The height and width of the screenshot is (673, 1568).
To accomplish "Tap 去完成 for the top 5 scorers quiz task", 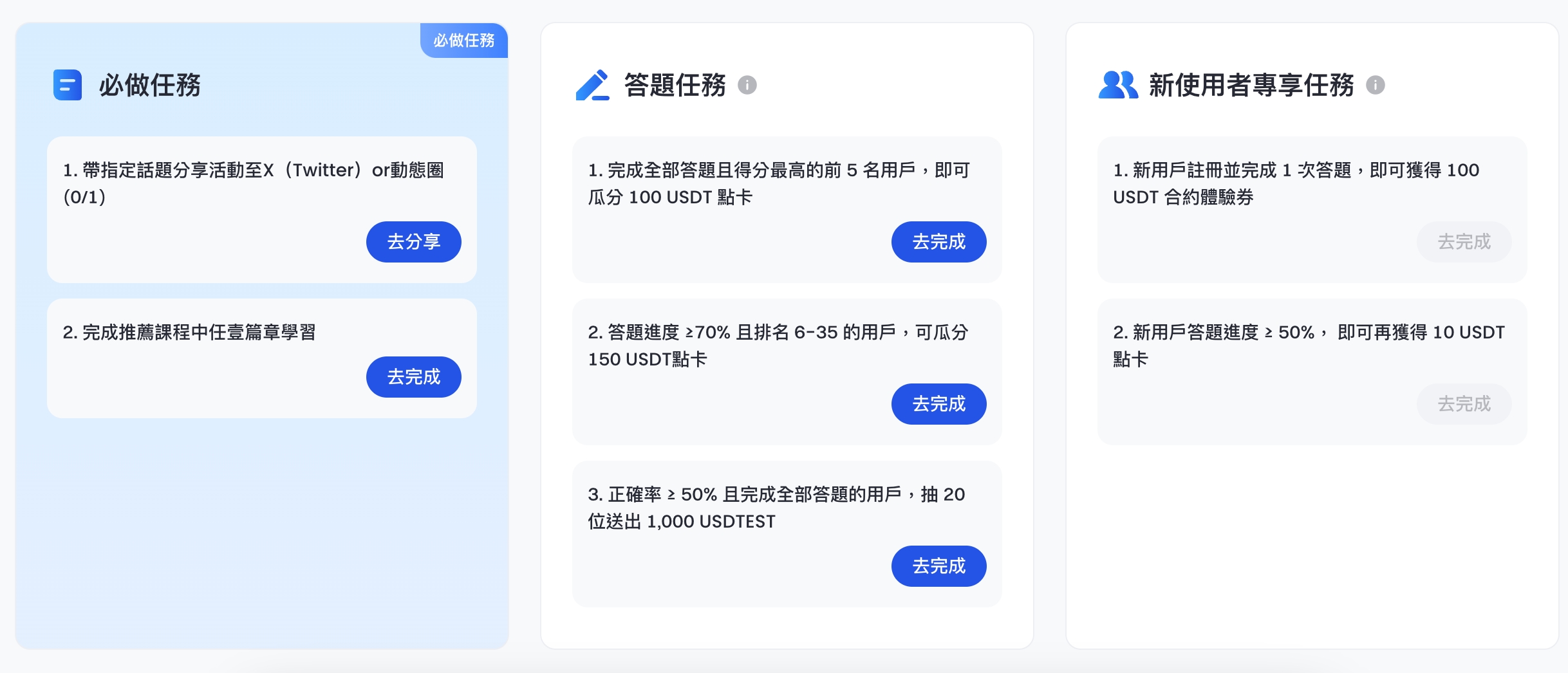I will (938, 242).
